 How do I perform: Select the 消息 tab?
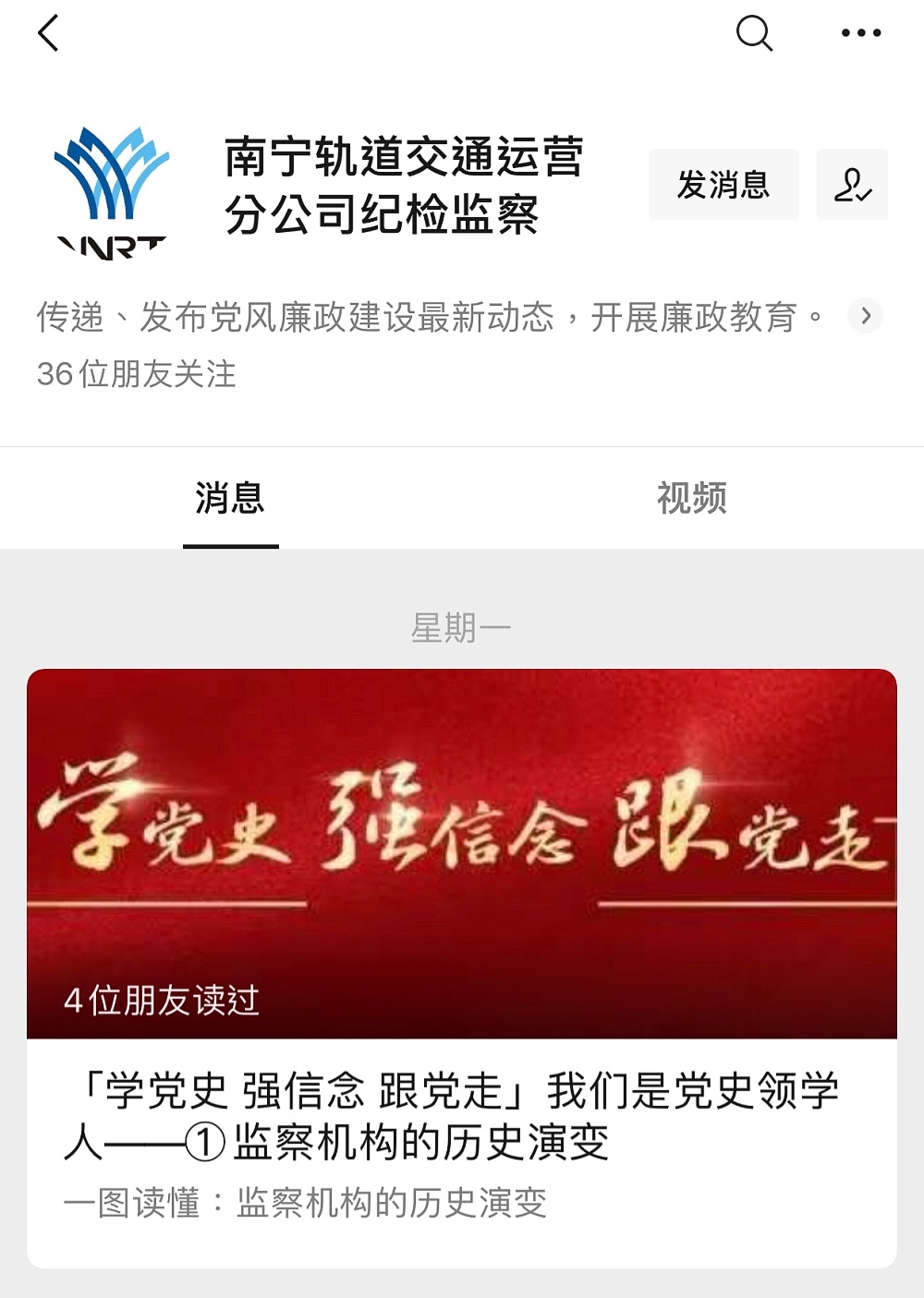(230, 498)
